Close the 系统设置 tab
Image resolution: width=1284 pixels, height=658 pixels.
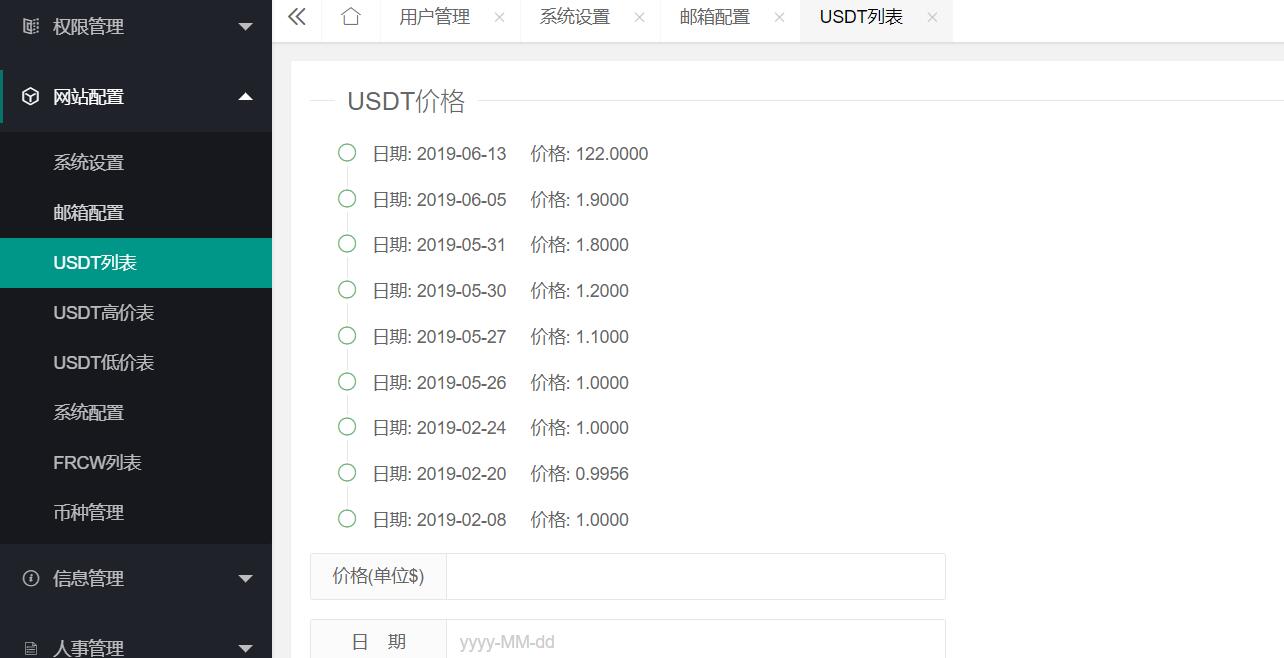(x=639, y=18)
